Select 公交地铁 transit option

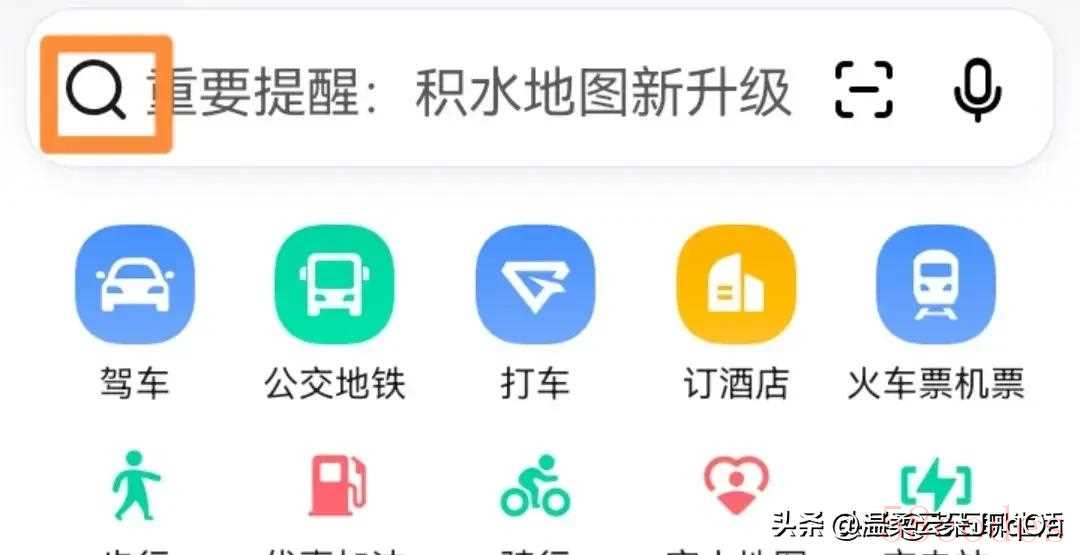pos(334,284)
